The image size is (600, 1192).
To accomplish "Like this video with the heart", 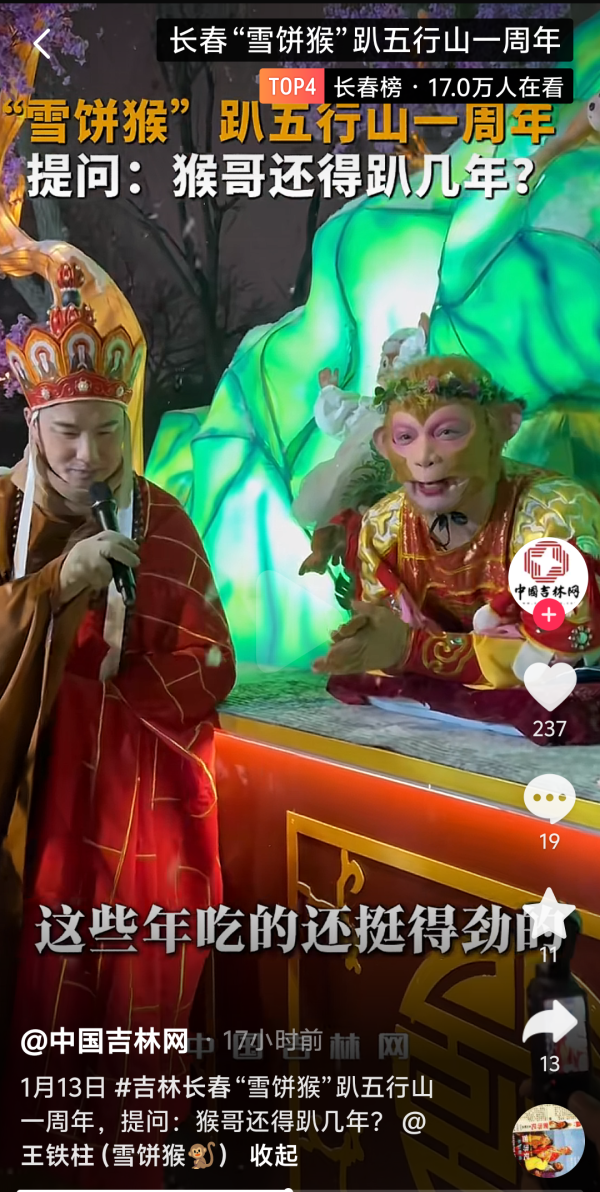I will click(x=549, y=685).
